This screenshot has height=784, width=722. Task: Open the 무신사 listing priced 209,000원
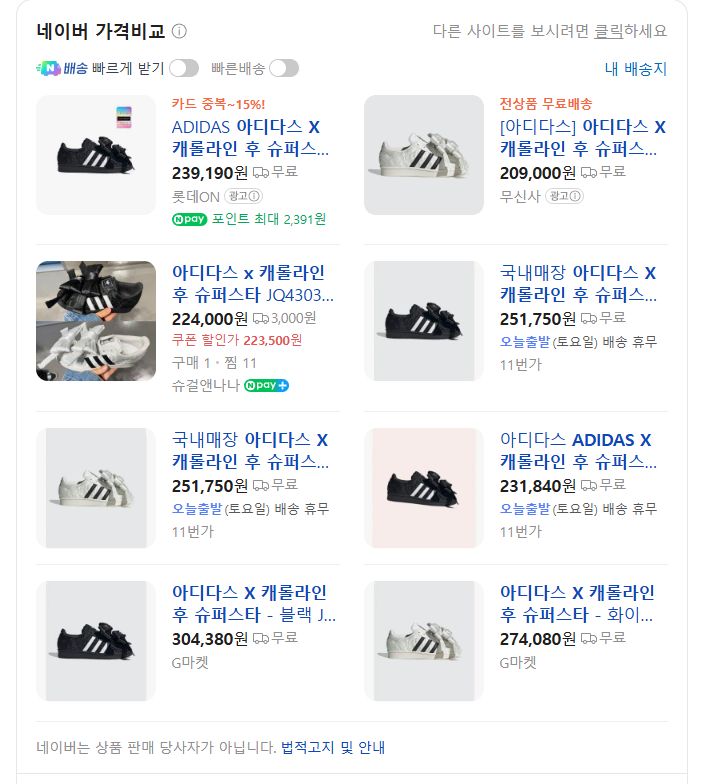(582, 138)
